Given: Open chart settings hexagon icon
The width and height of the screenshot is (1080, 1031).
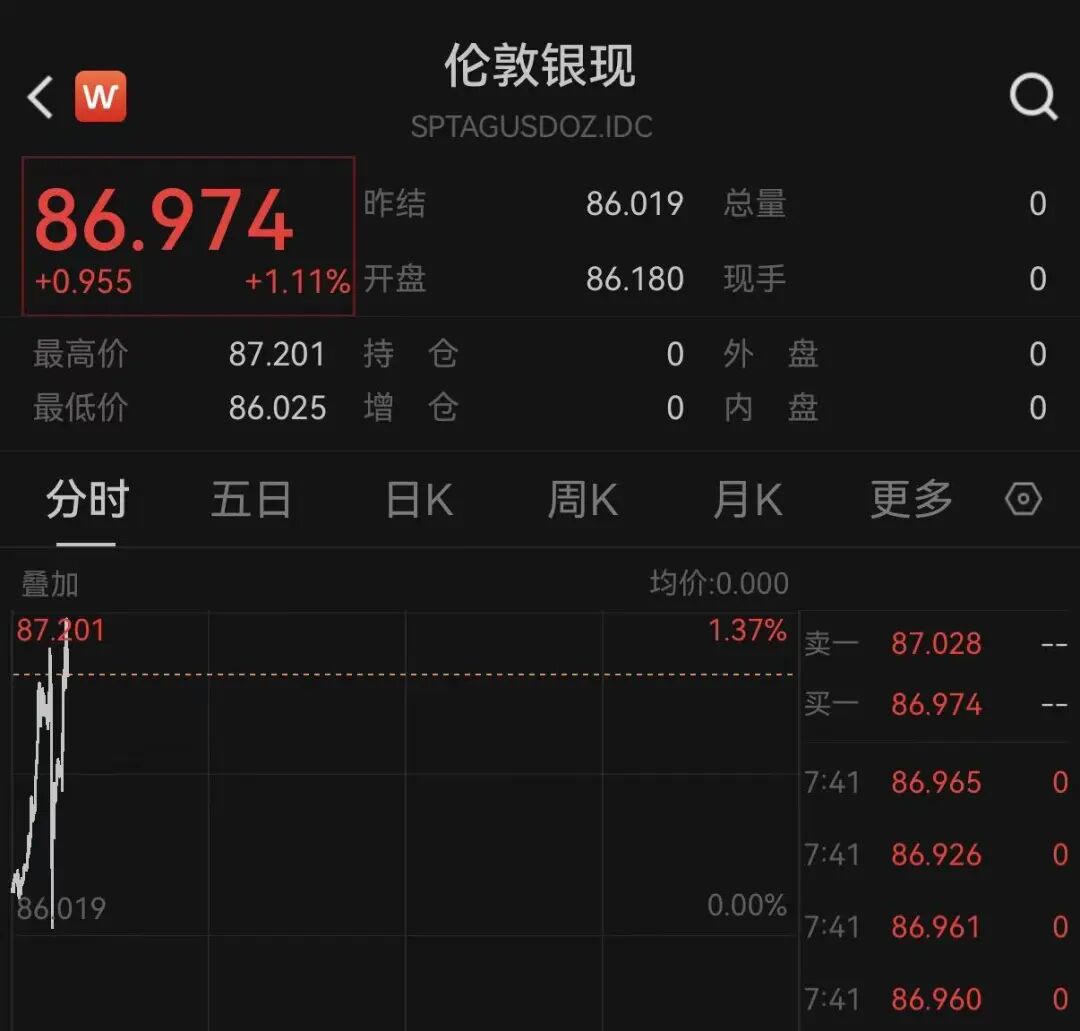Looking at the screenshot, I should pos(1023,499).
